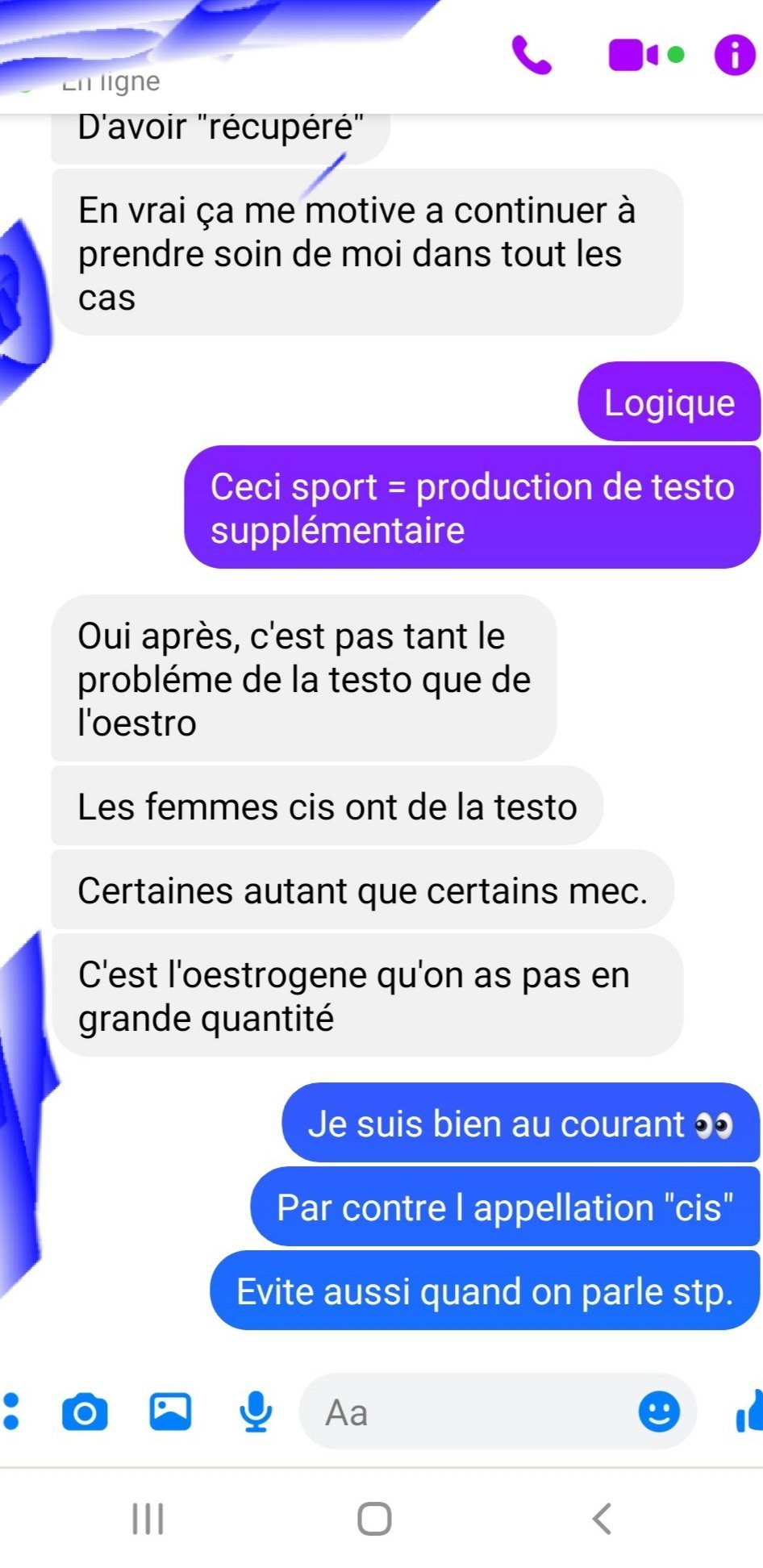The height and width of the screenshot is (1568, 763).
Task: Go back using system navigation
Action: tap(602, 1518)
